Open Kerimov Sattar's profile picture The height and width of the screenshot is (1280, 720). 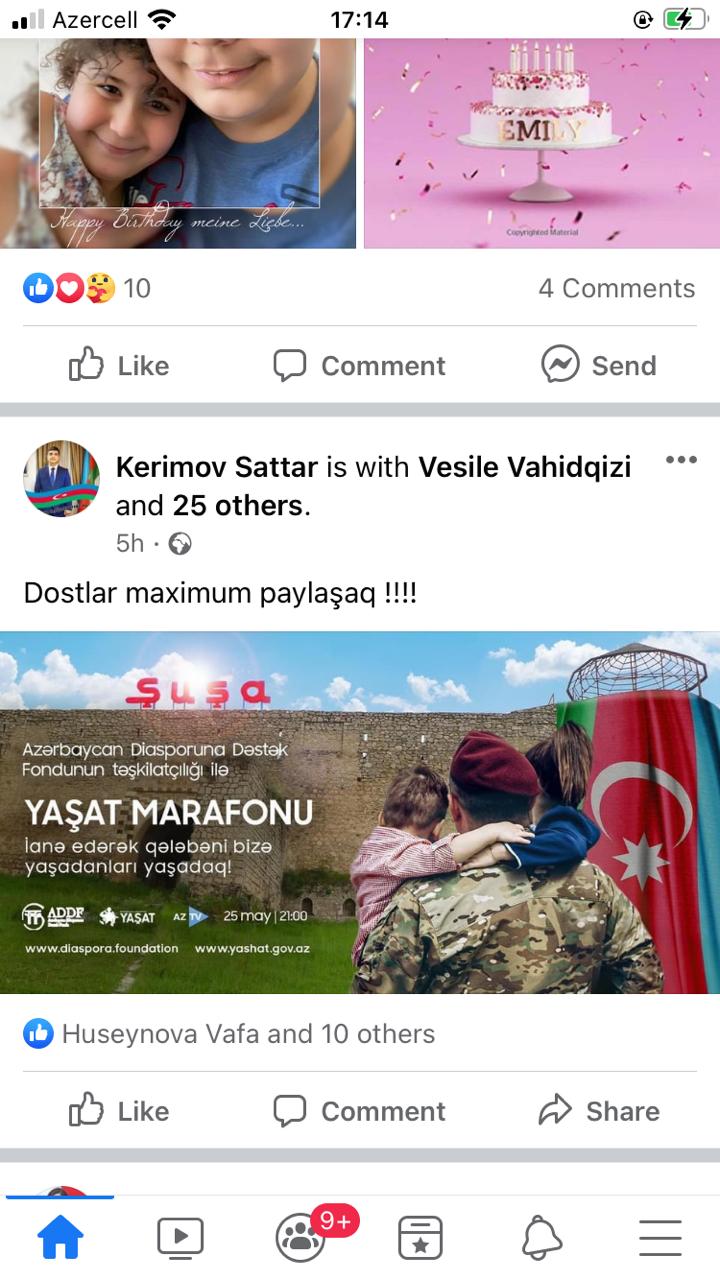click(x=62, y=478)
